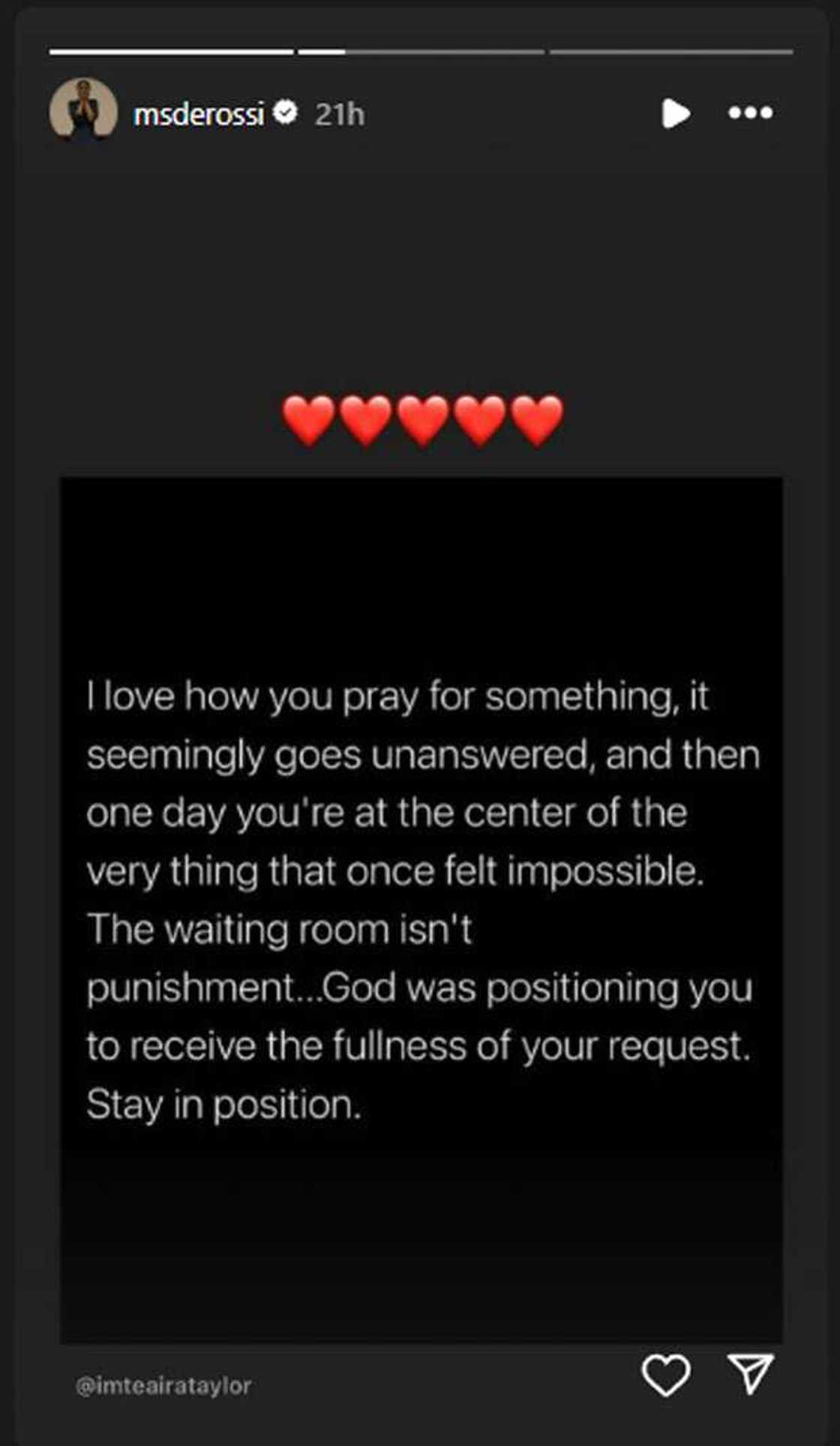
Task: Like this story with the heart
Action: tap(666, 1375)
